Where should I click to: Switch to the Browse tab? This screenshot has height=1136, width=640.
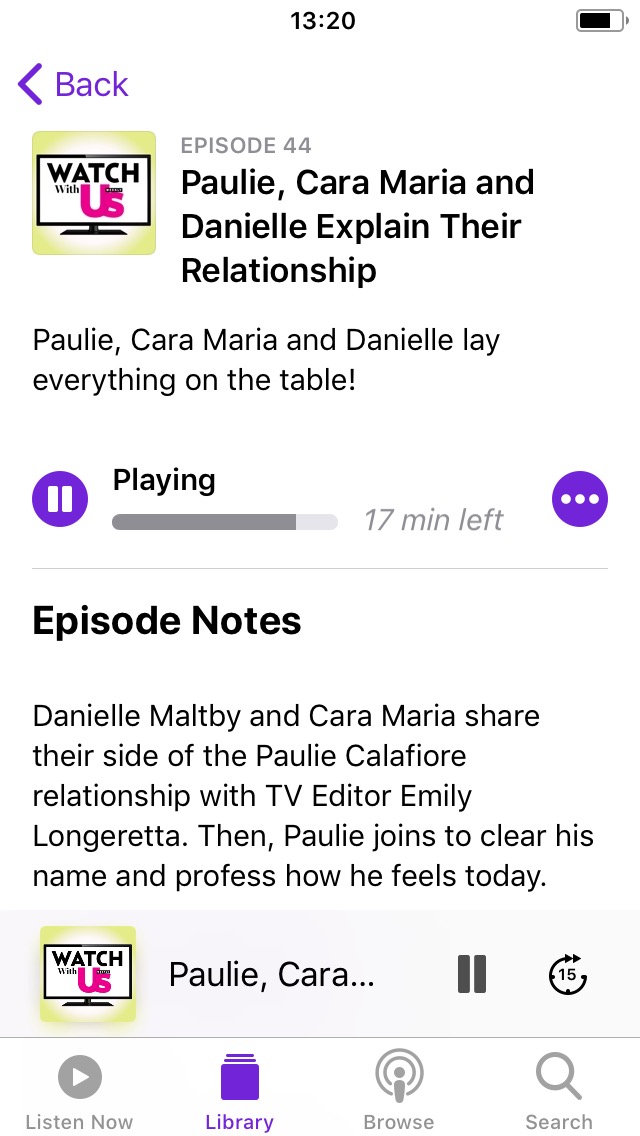(x=399, y=1091)
